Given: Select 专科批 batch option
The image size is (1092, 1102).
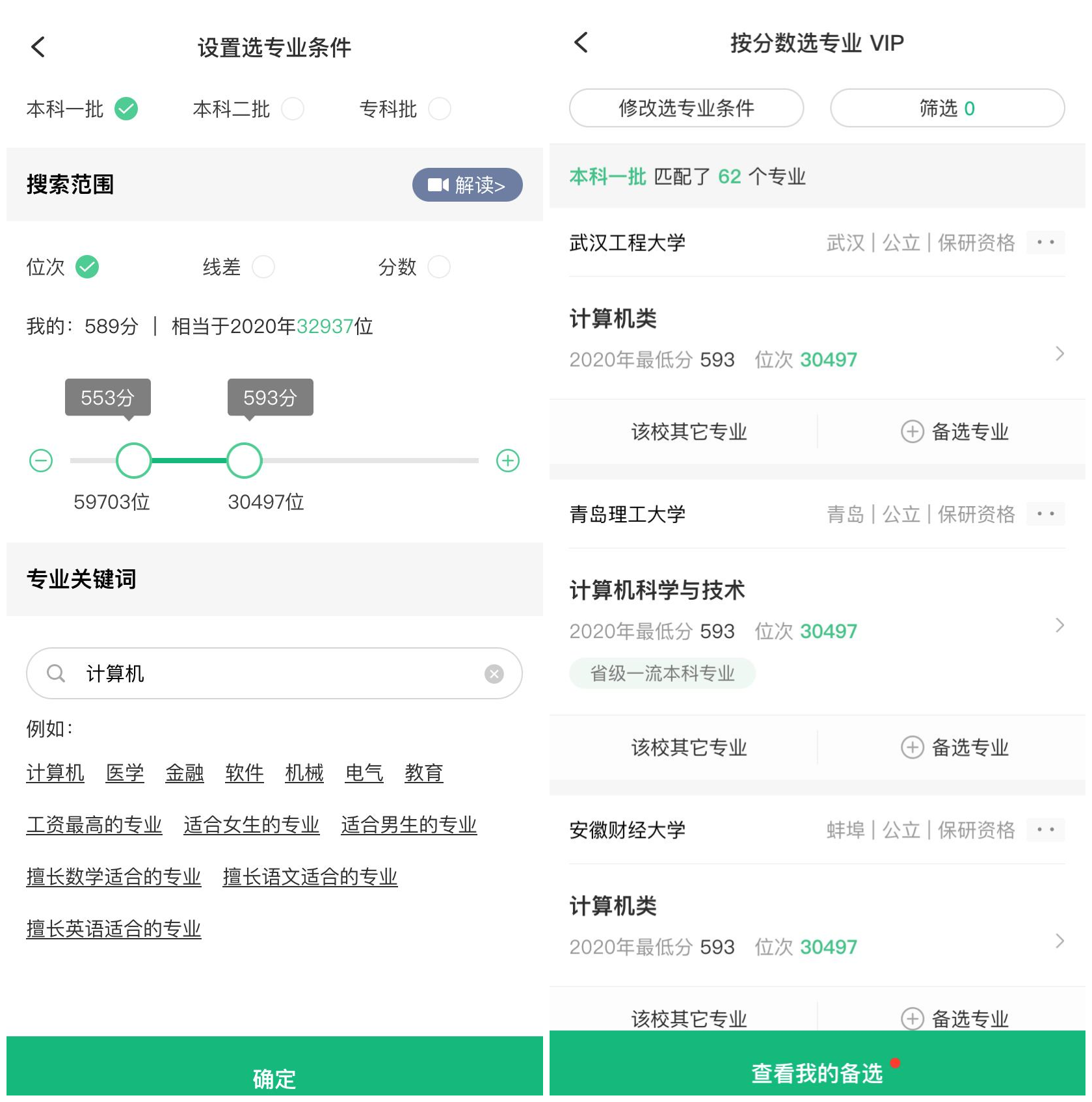Looking at the screenshot, I should (439, 109).
